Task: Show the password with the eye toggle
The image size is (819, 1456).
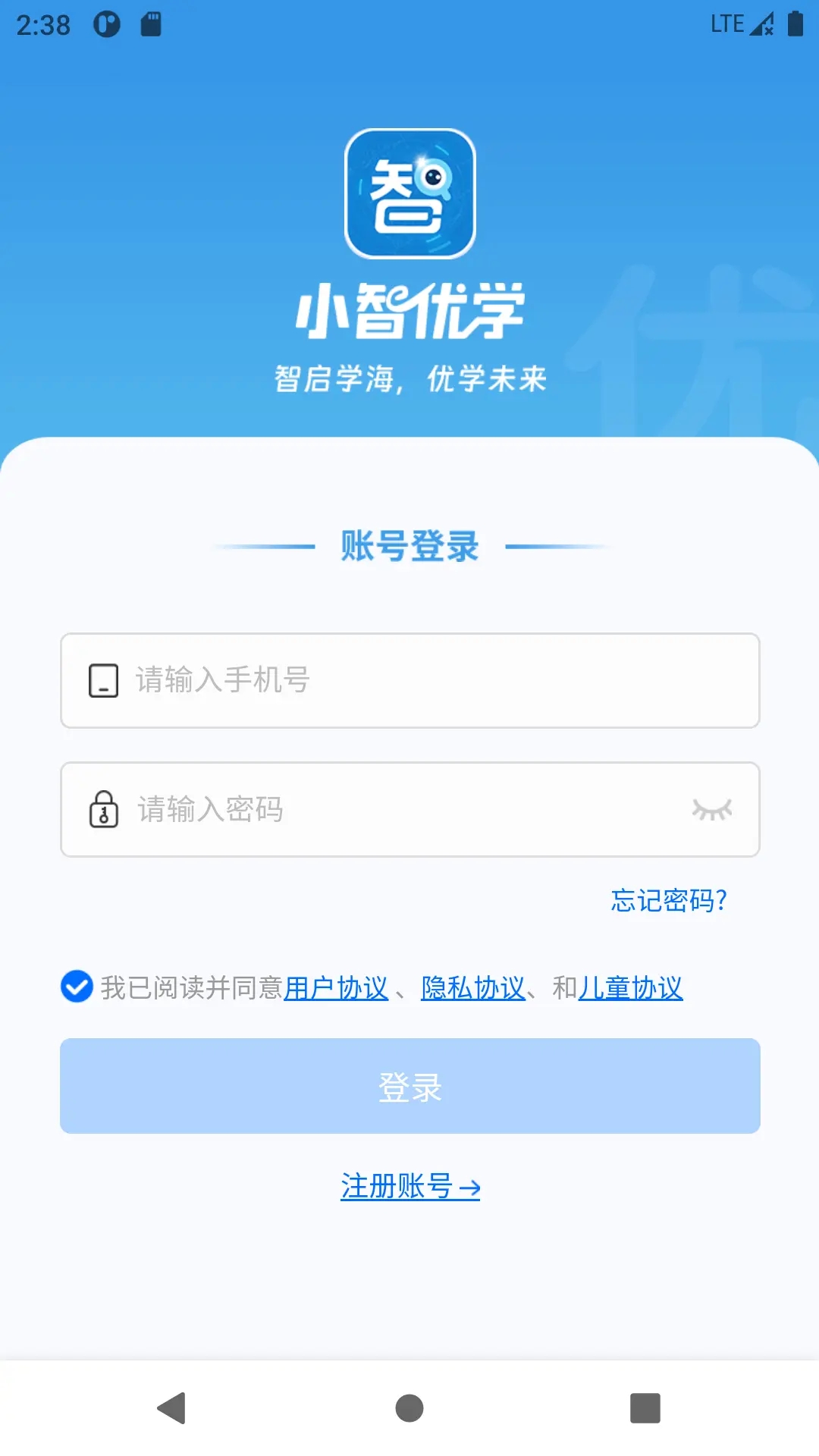Action: click(x=711, y=810)
